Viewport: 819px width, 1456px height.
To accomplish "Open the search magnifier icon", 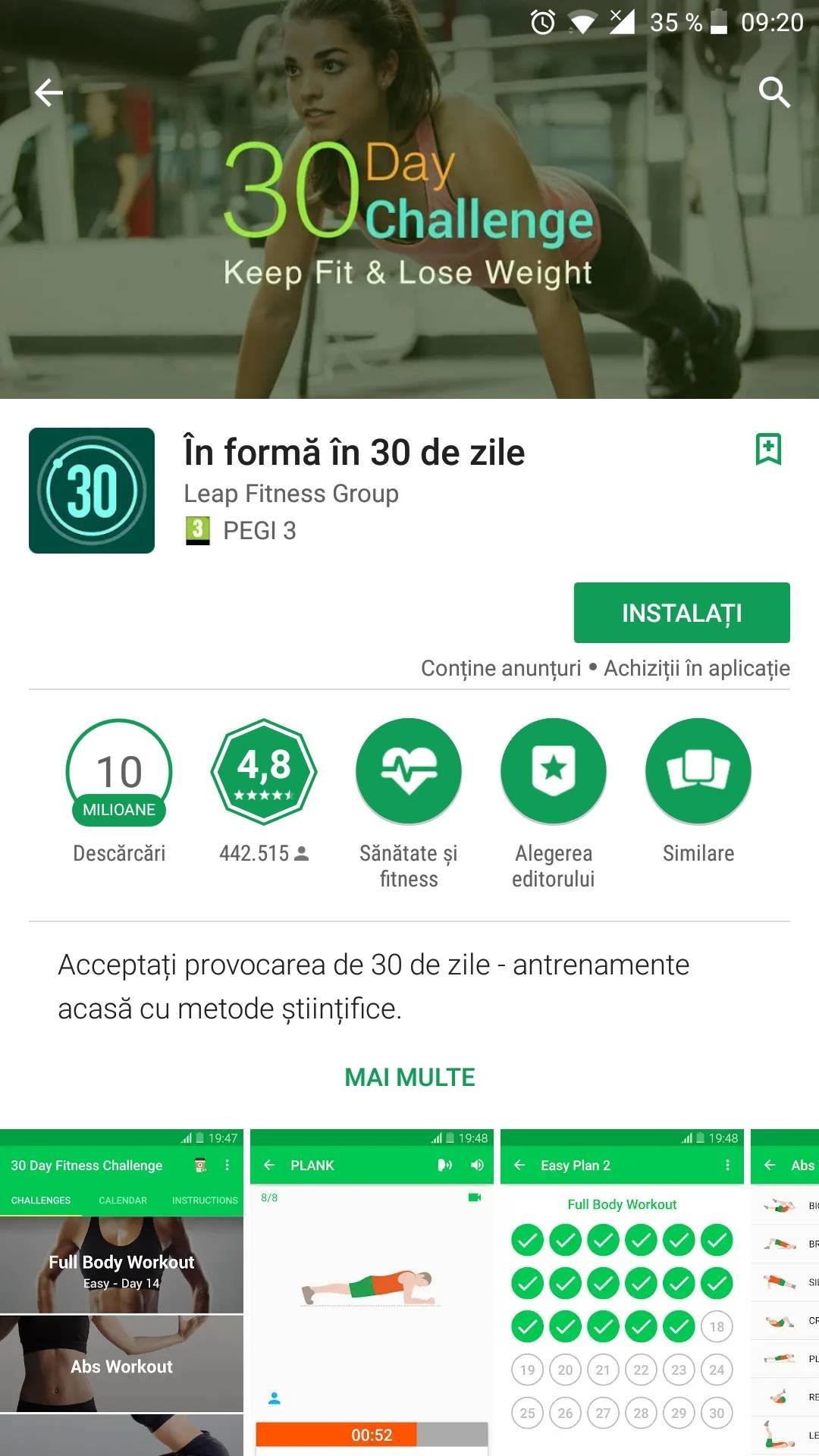I will click(773, 93).
